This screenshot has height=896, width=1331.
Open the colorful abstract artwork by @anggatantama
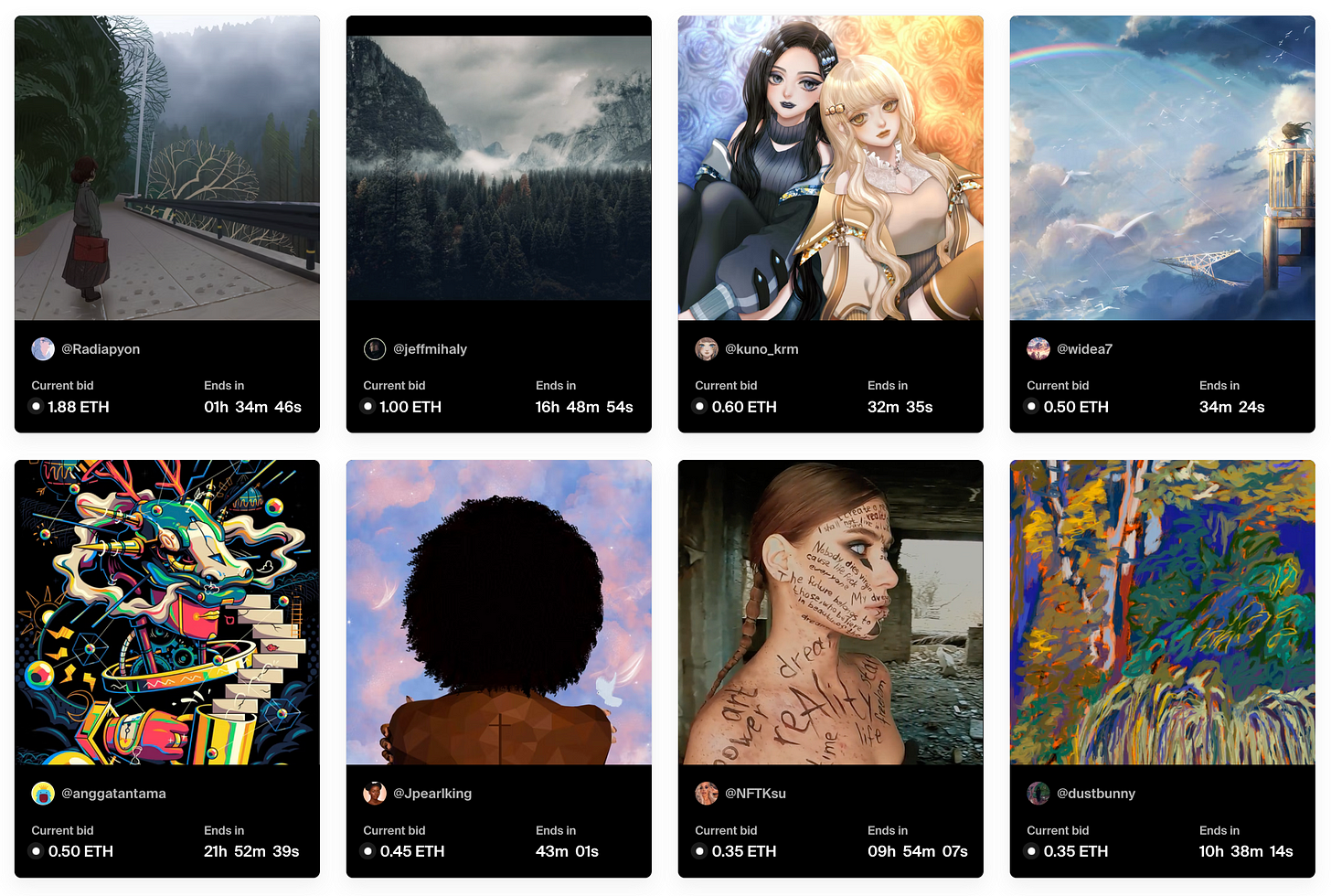pos(167,613)
